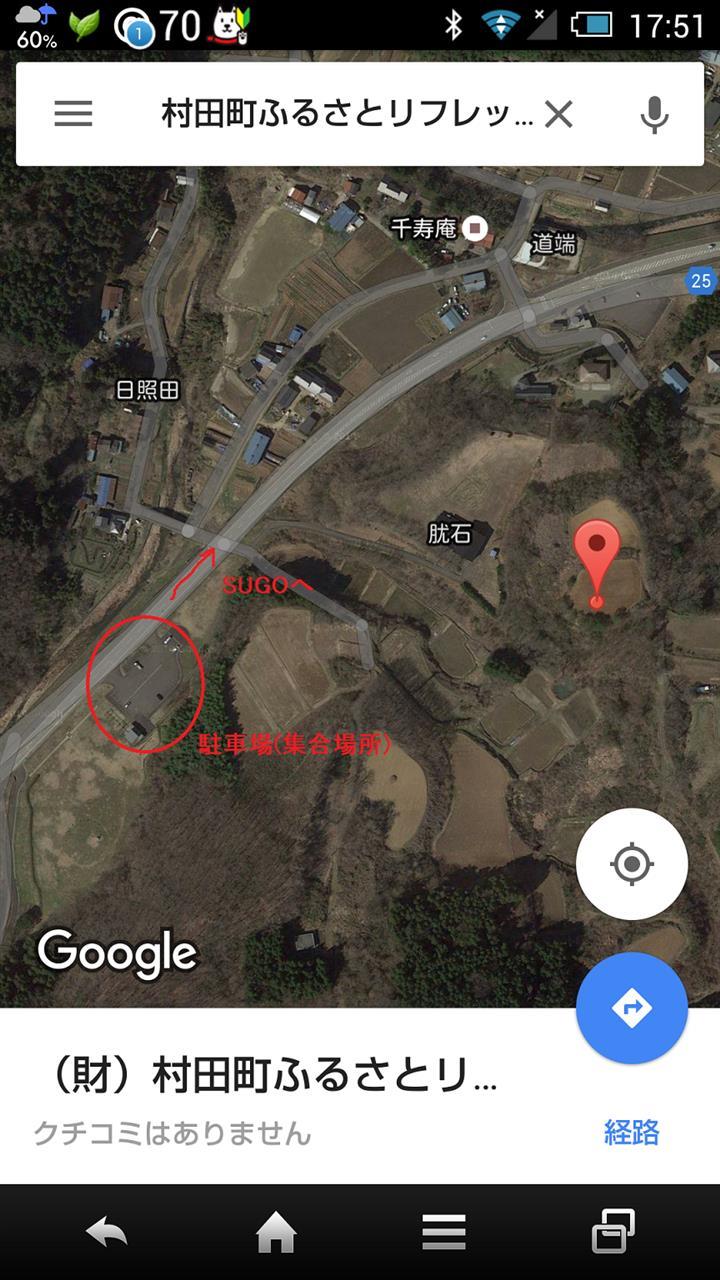Open the hamburger drawer menu
The image size is (720, 1280).
click(x=73, y=114)
